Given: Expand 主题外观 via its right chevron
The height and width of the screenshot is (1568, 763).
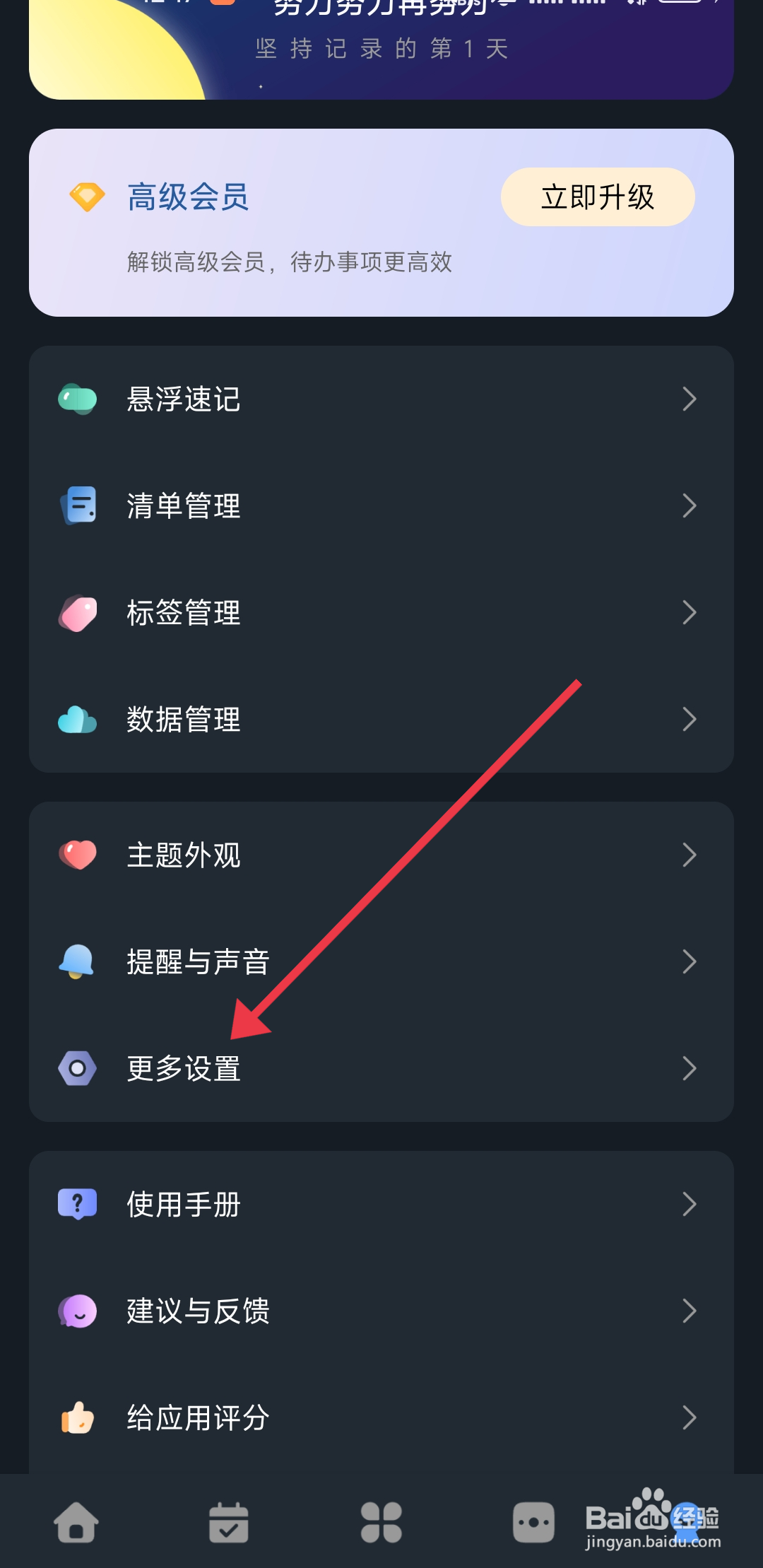Looking at the screenshot, I should point(690,855).
